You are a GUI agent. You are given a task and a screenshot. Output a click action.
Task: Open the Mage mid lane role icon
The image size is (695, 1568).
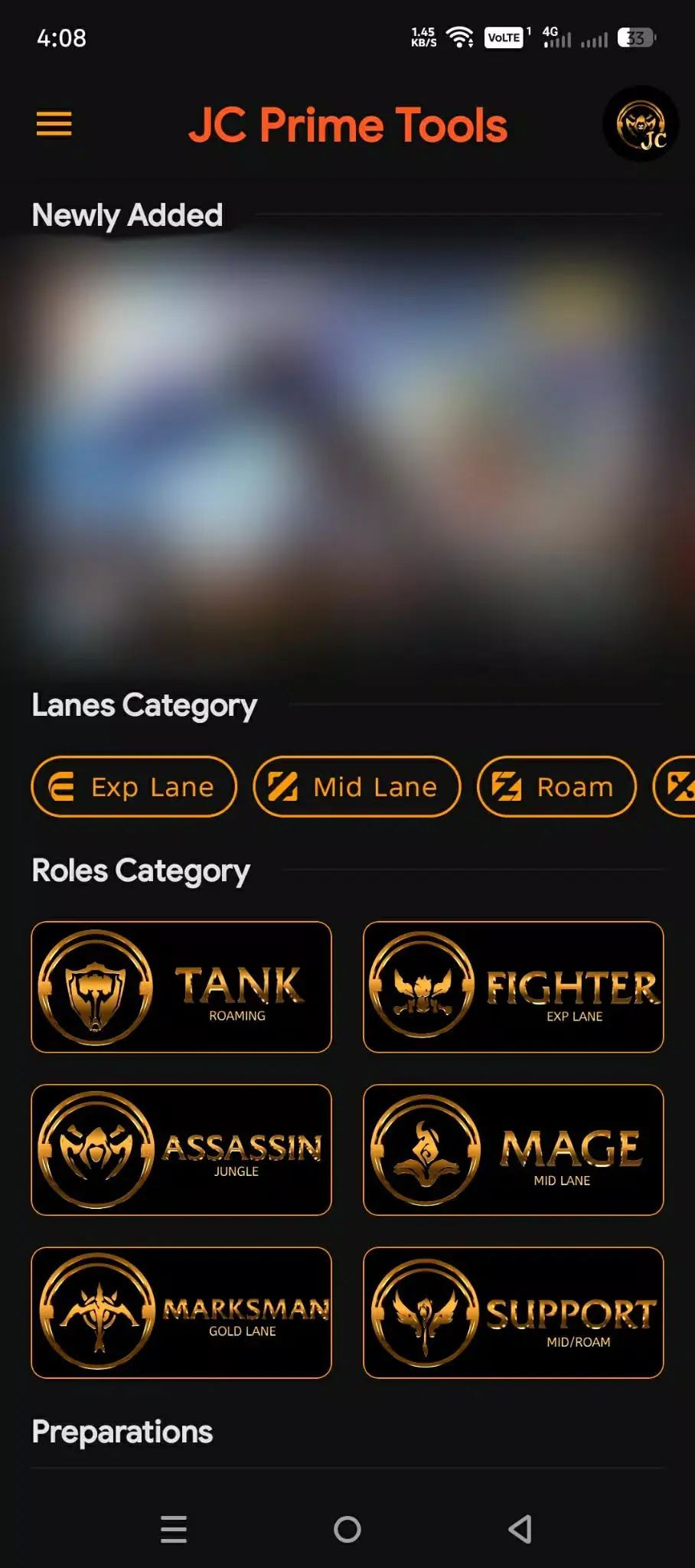click(x=512, y=1149)
